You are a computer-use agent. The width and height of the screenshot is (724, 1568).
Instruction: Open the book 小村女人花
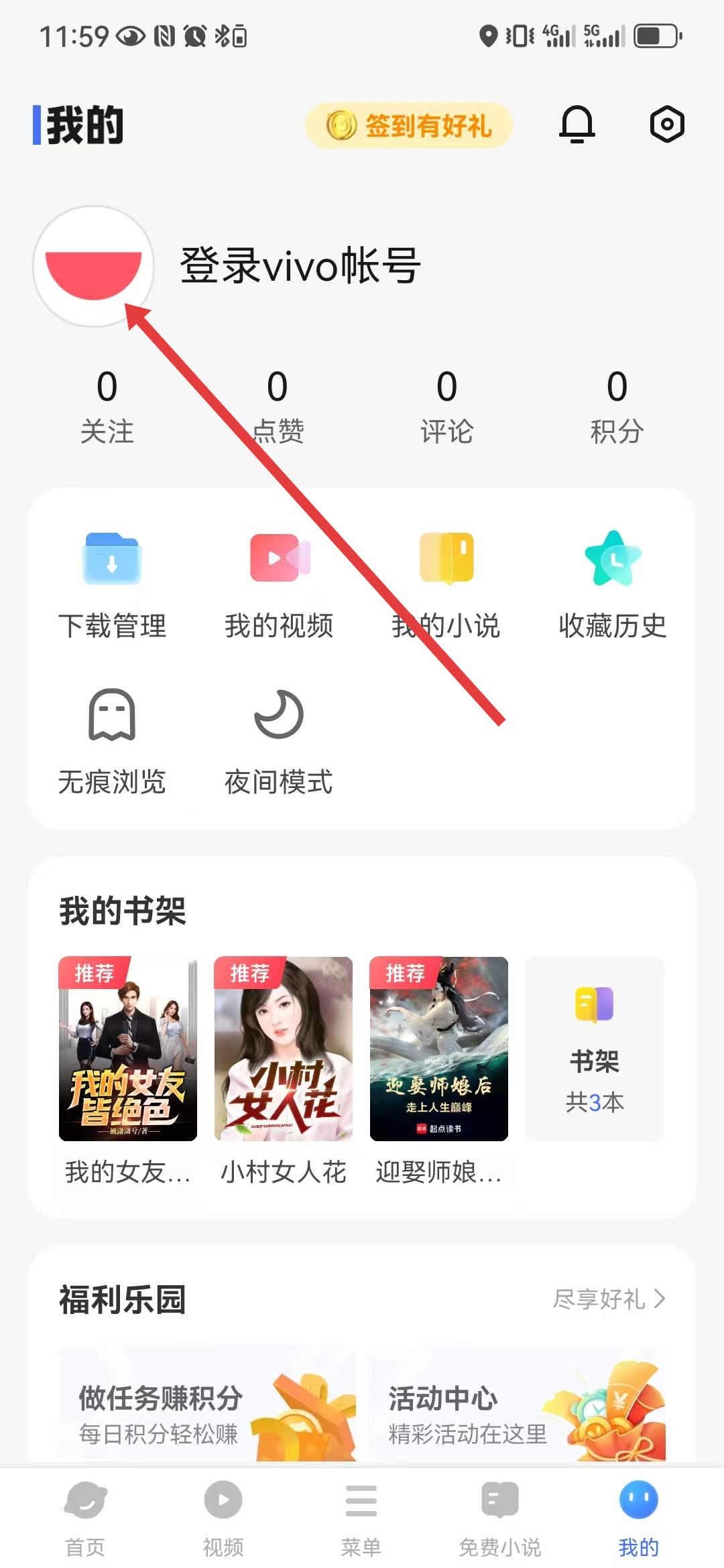point(284,1049)
